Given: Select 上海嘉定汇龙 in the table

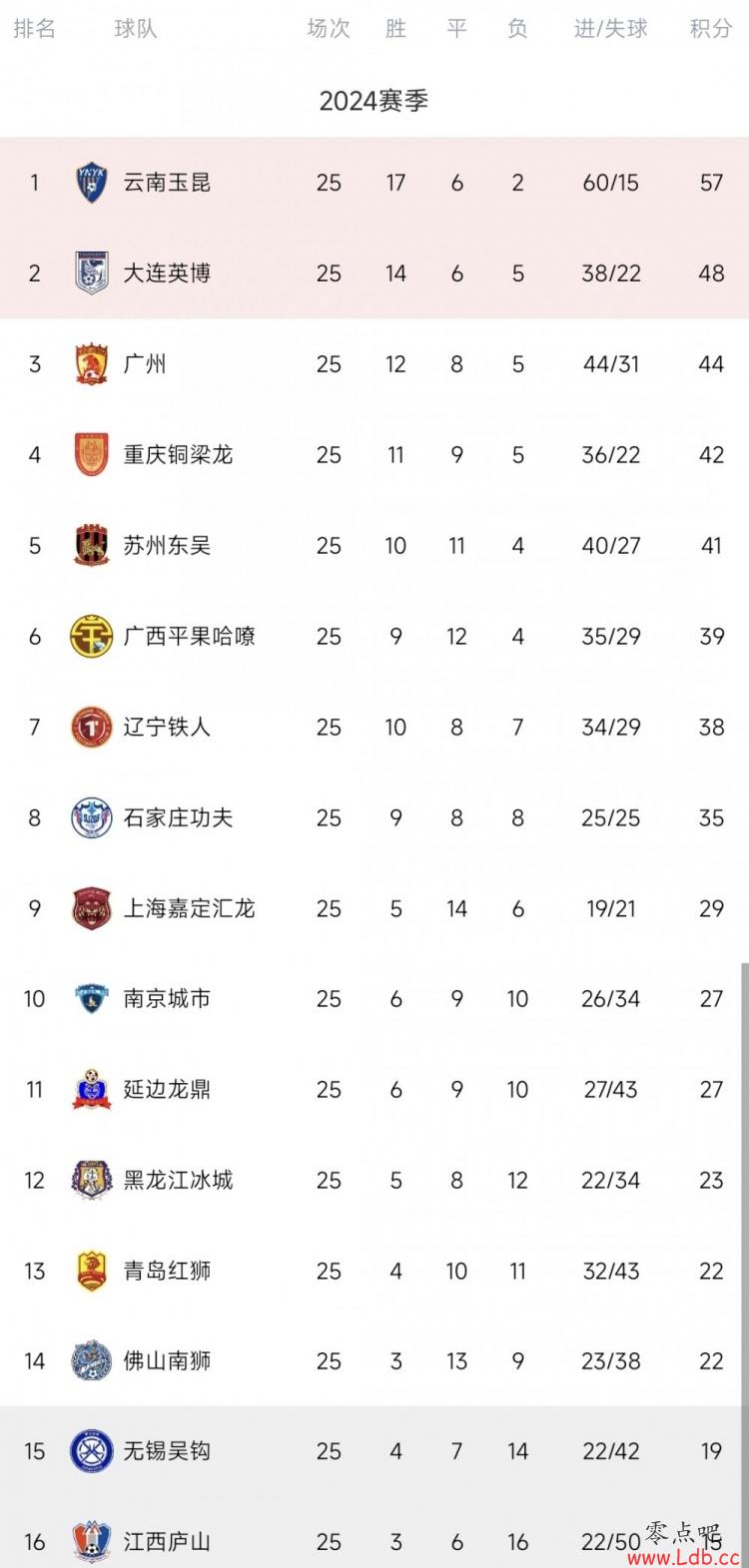Looking at the screenshot, I should (374, 909).
